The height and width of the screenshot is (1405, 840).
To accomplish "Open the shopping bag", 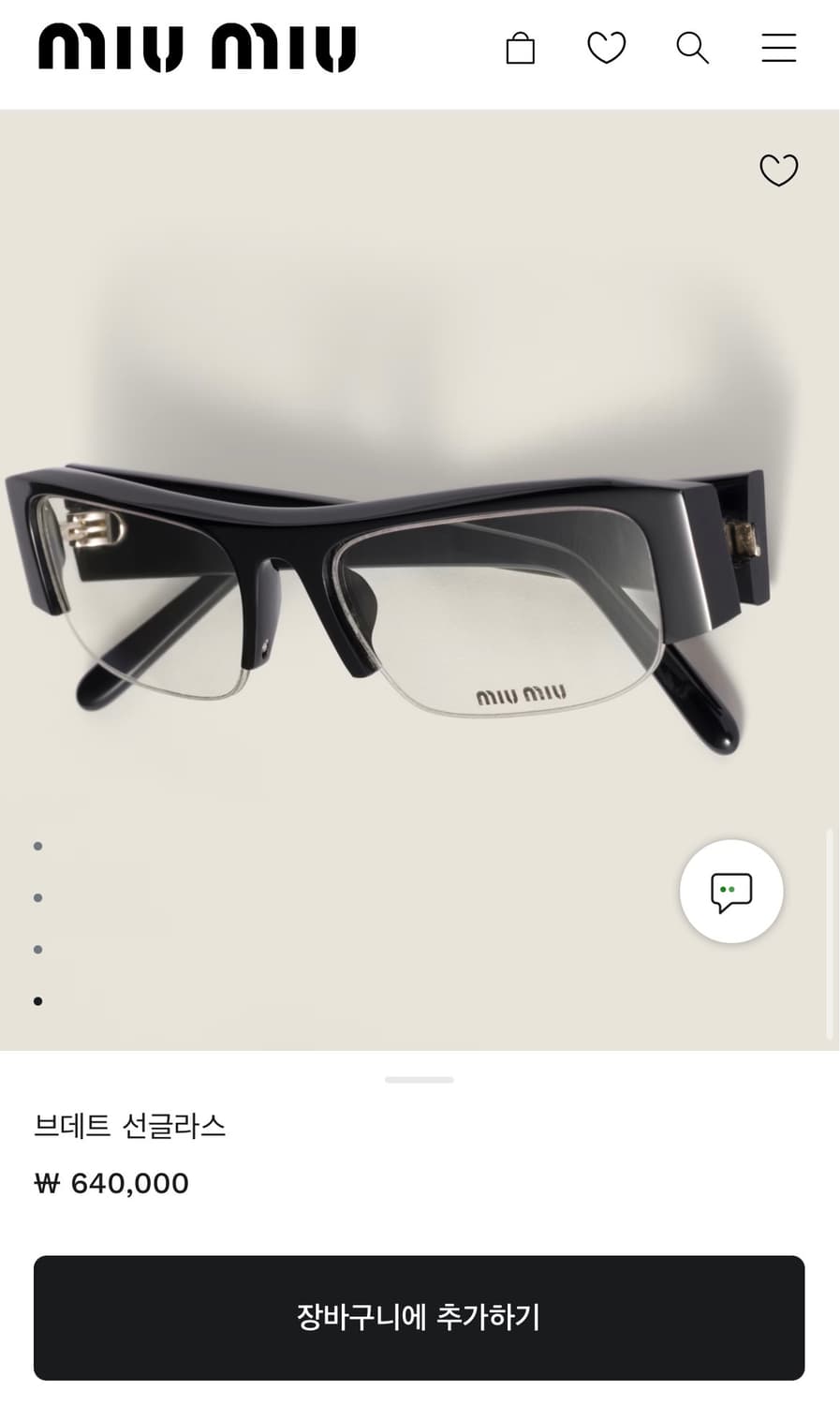I will (x=522, y=48).
